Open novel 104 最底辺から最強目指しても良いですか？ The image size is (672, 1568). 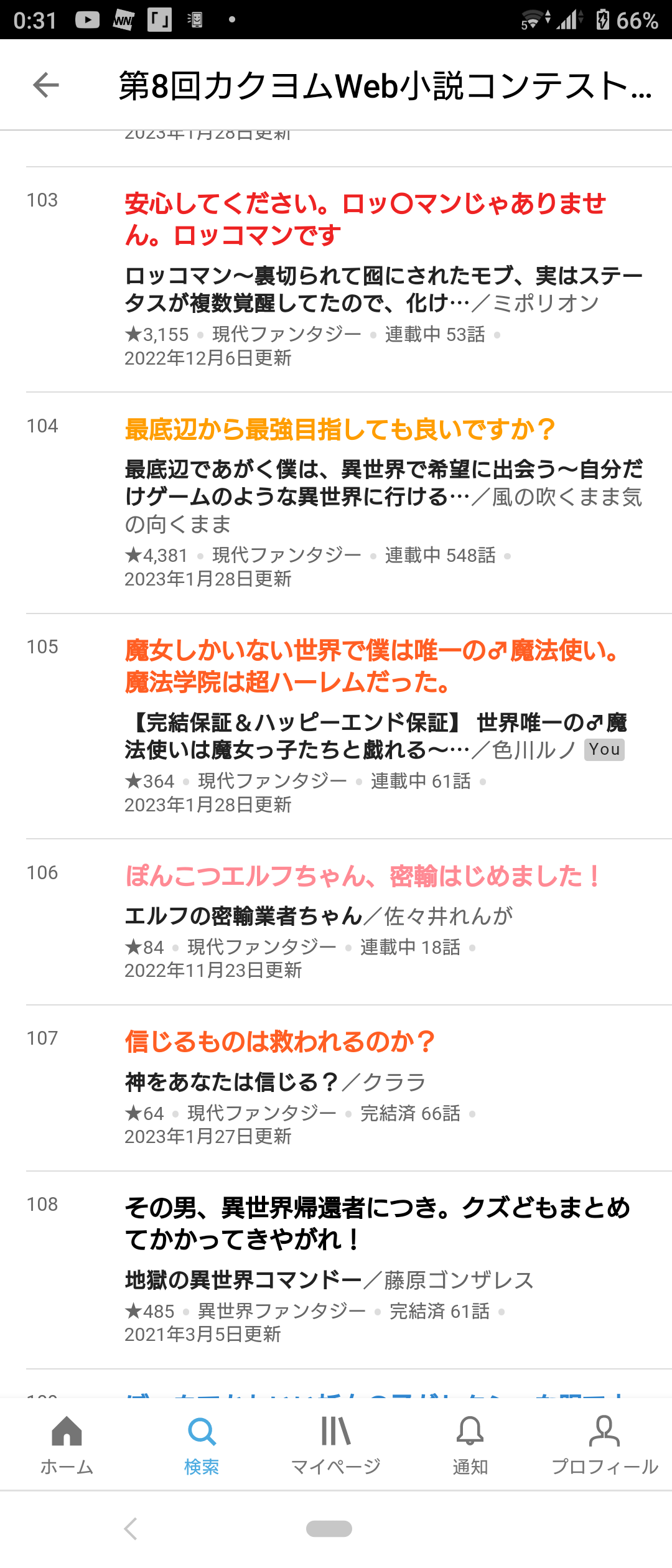tap(340, 429)
